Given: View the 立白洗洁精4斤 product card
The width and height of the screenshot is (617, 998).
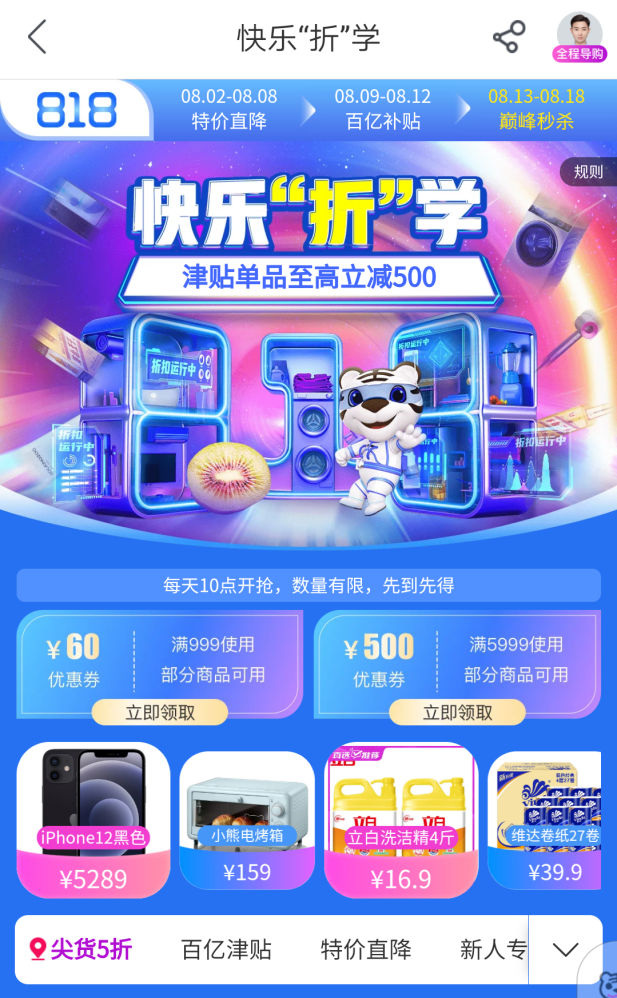Looking at the screenshot, I should (401, 820).
